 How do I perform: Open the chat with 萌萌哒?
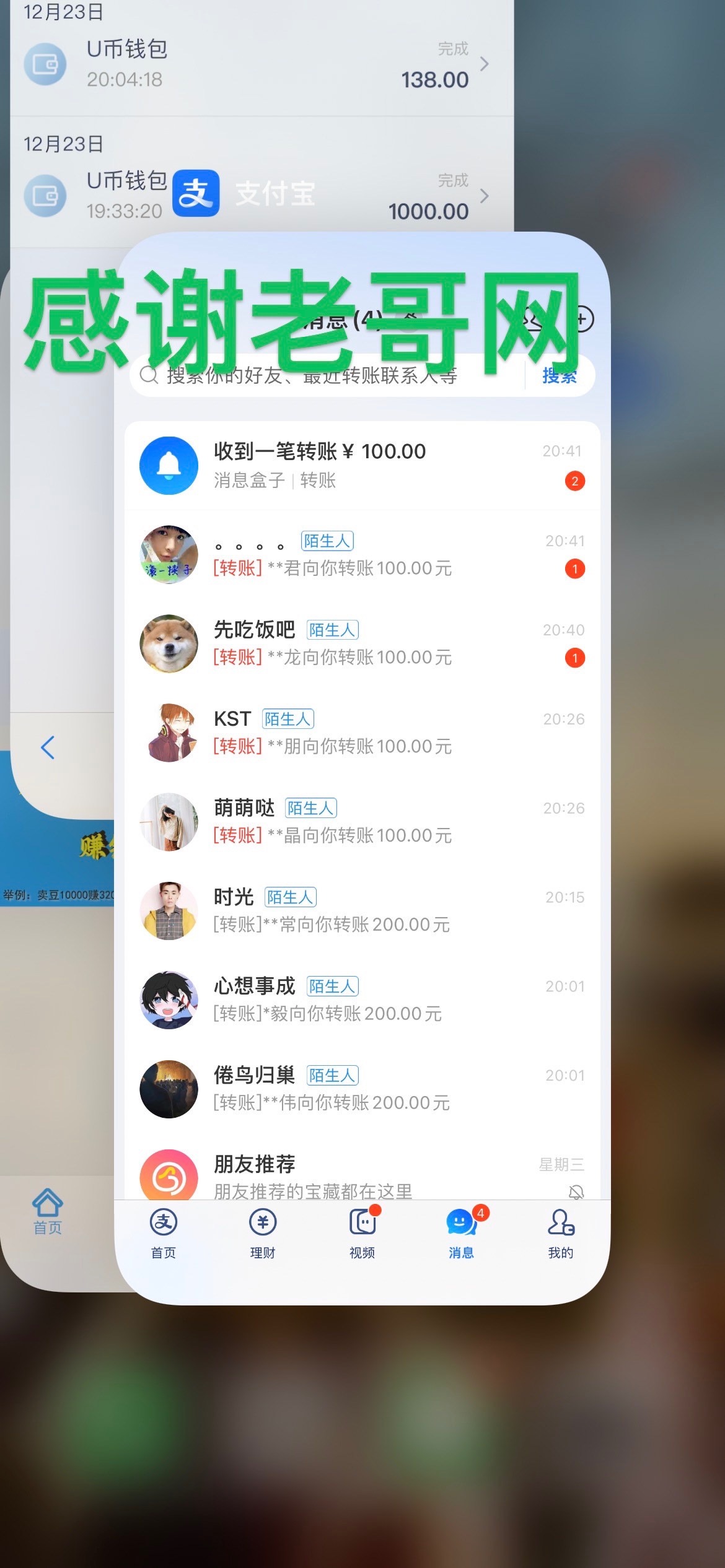(x=362, y=822)
